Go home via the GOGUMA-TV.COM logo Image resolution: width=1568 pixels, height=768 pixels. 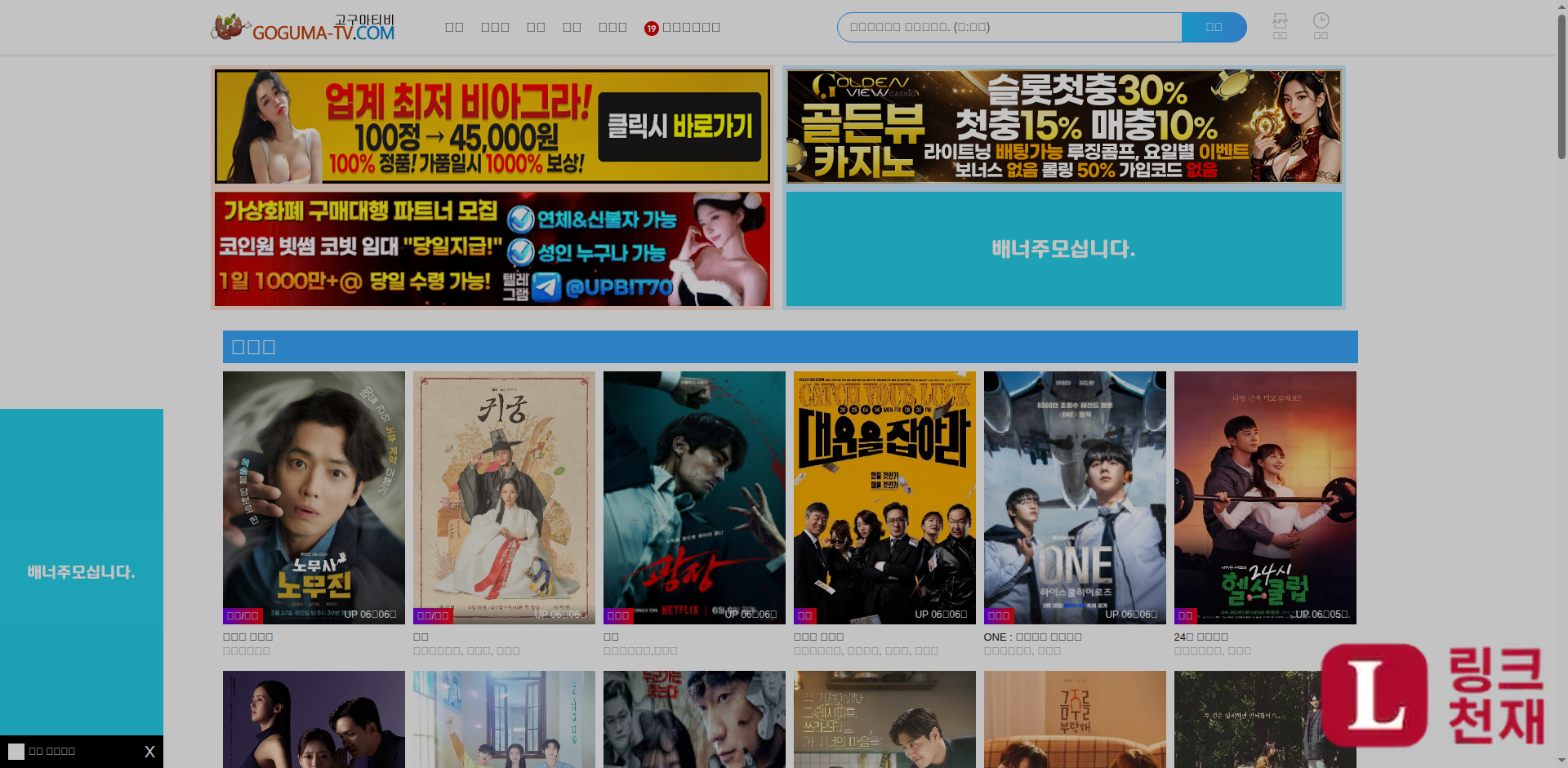click(303, 28)
